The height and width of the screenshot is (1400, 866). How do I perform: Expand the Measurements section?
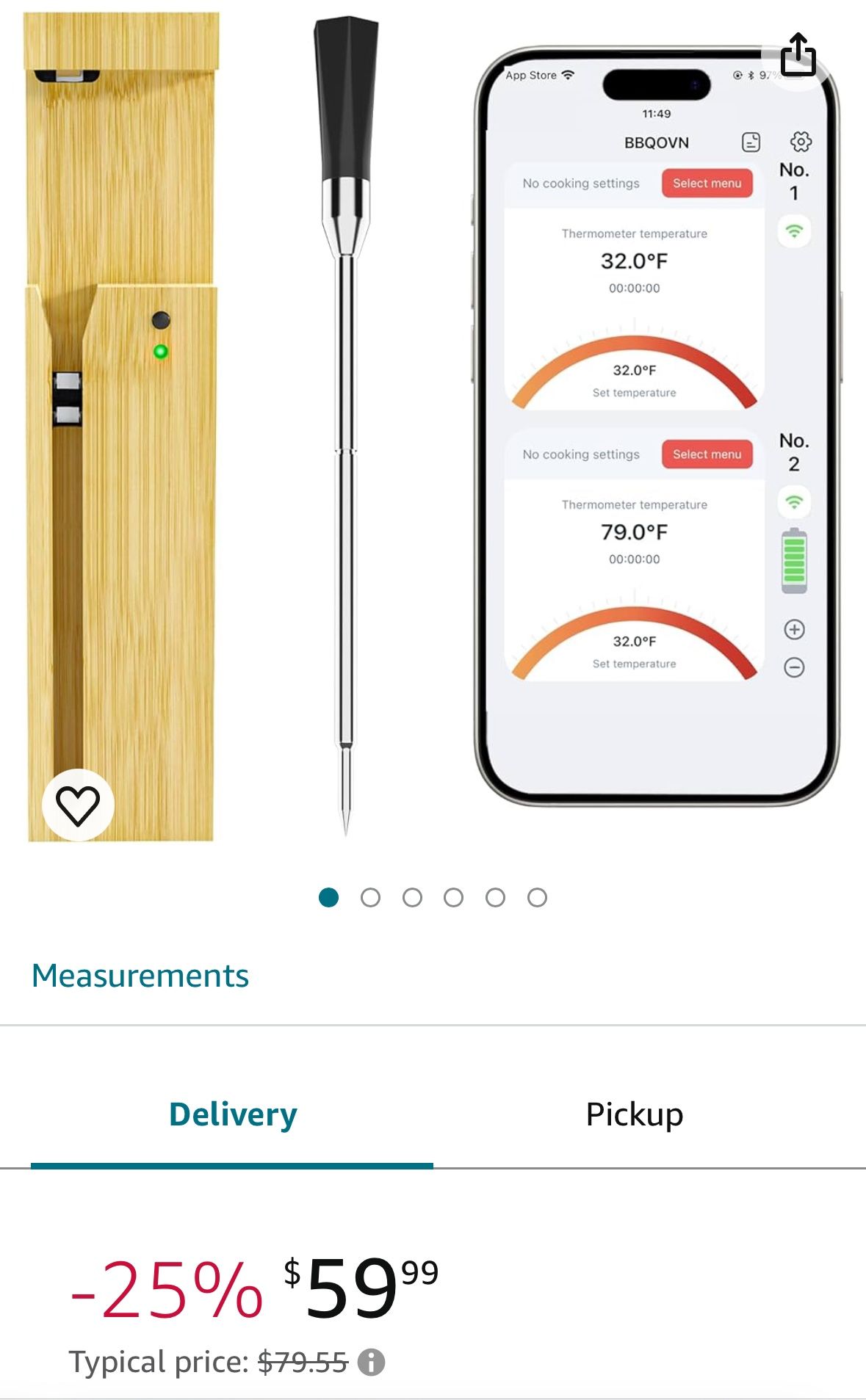pos(140,976)
